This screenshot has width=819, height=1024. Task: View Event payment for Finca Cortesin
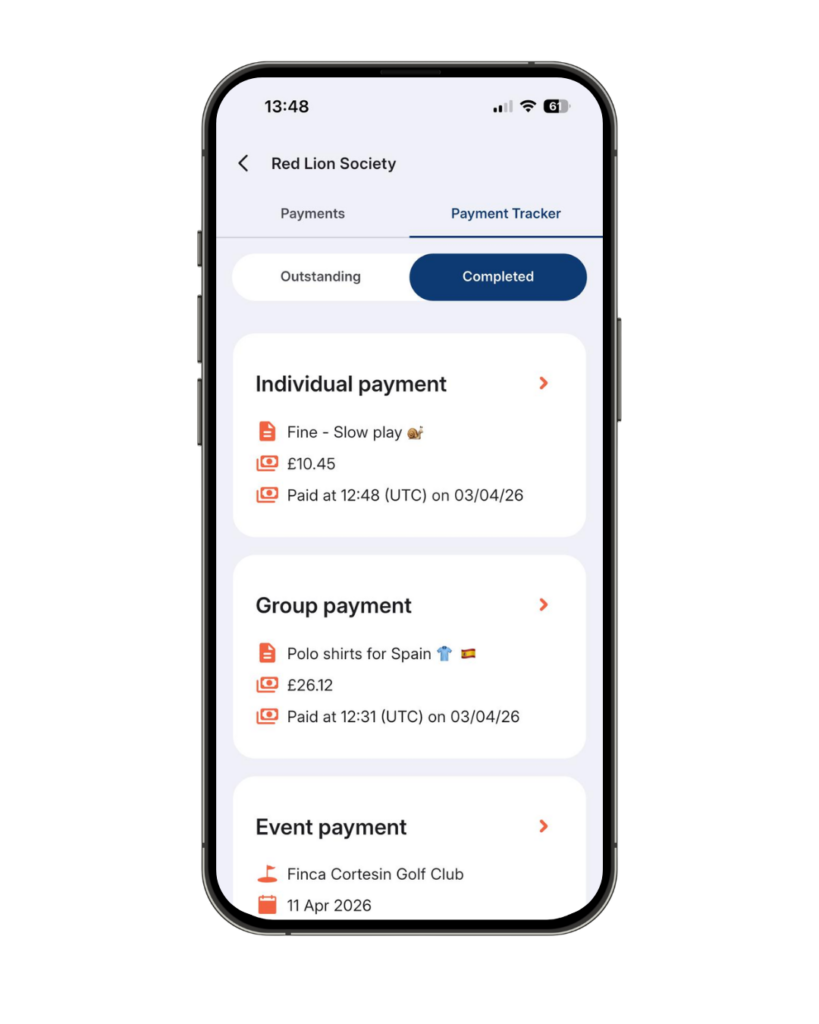[x=543, y=826]
